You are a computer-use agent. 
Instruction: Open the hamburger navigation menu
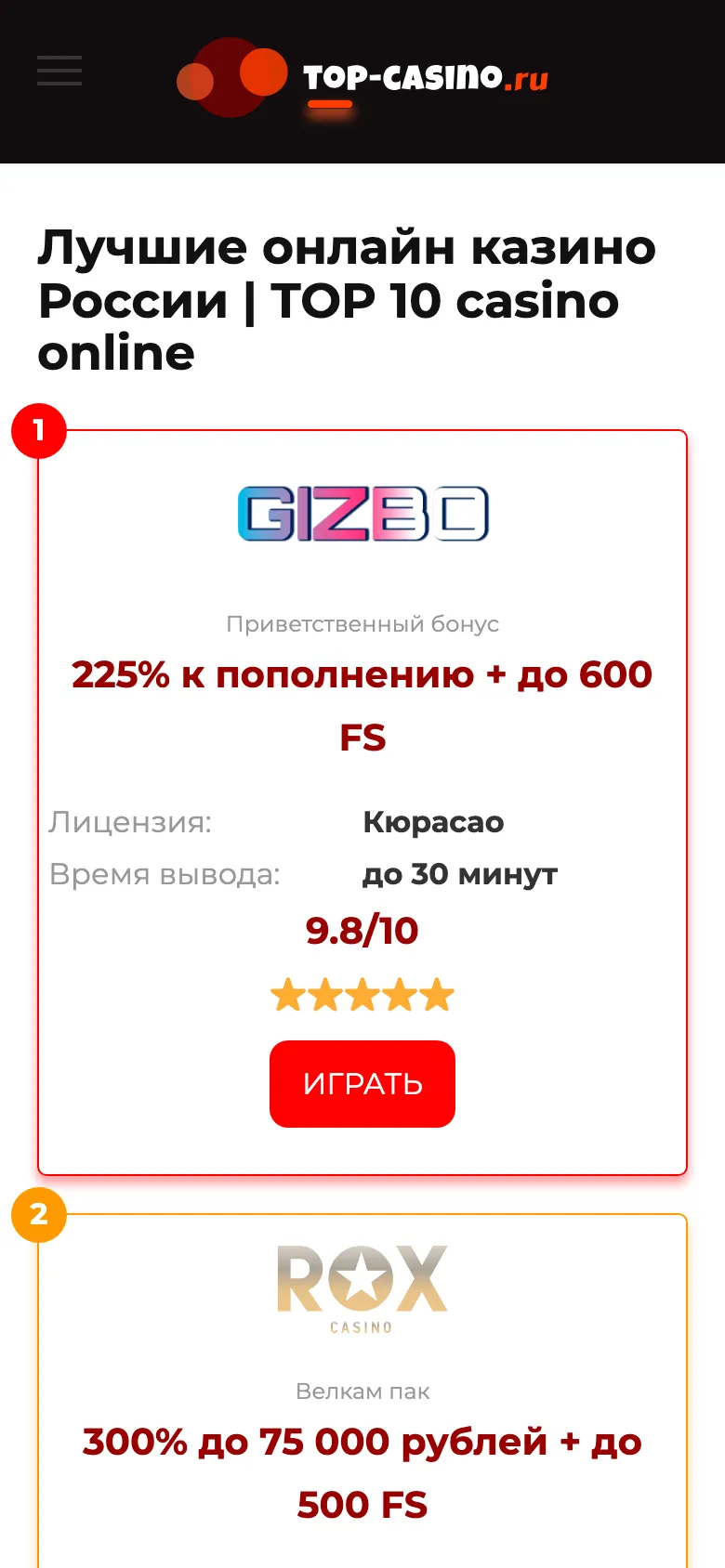[x=59, y=71]
